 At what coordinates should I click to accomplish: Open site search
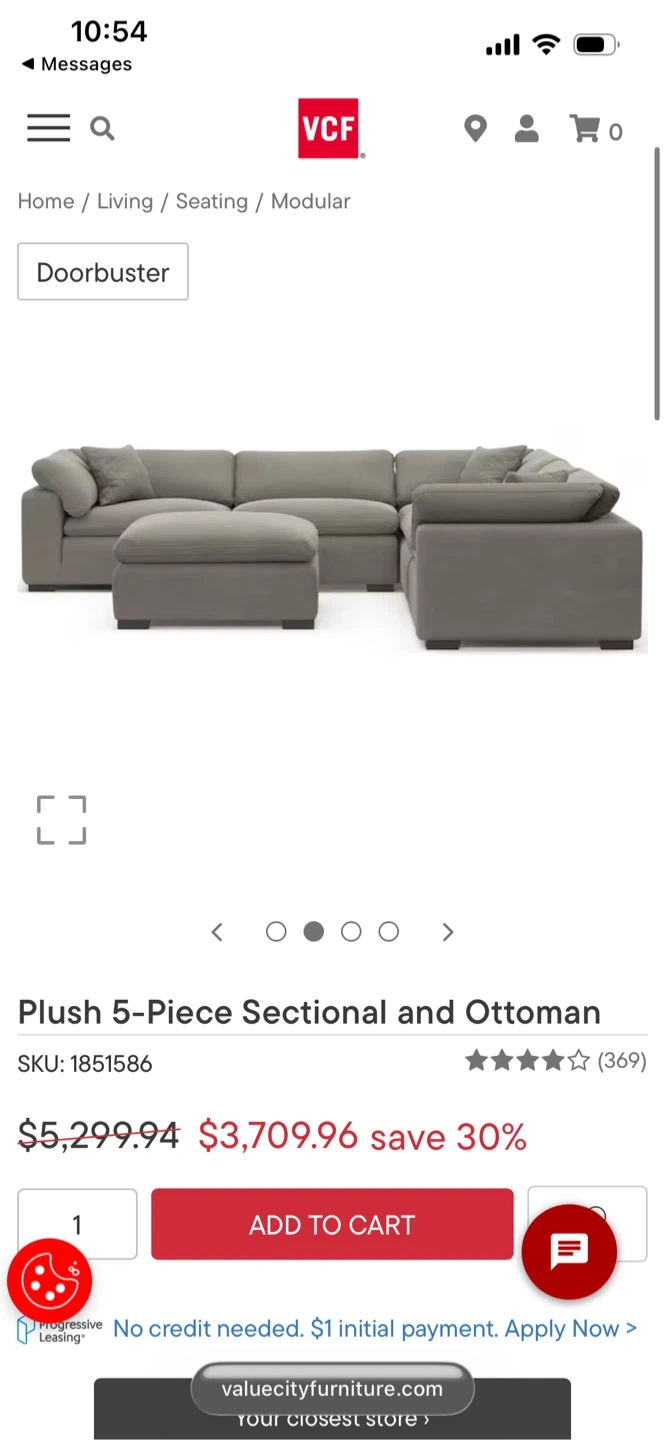102,128
